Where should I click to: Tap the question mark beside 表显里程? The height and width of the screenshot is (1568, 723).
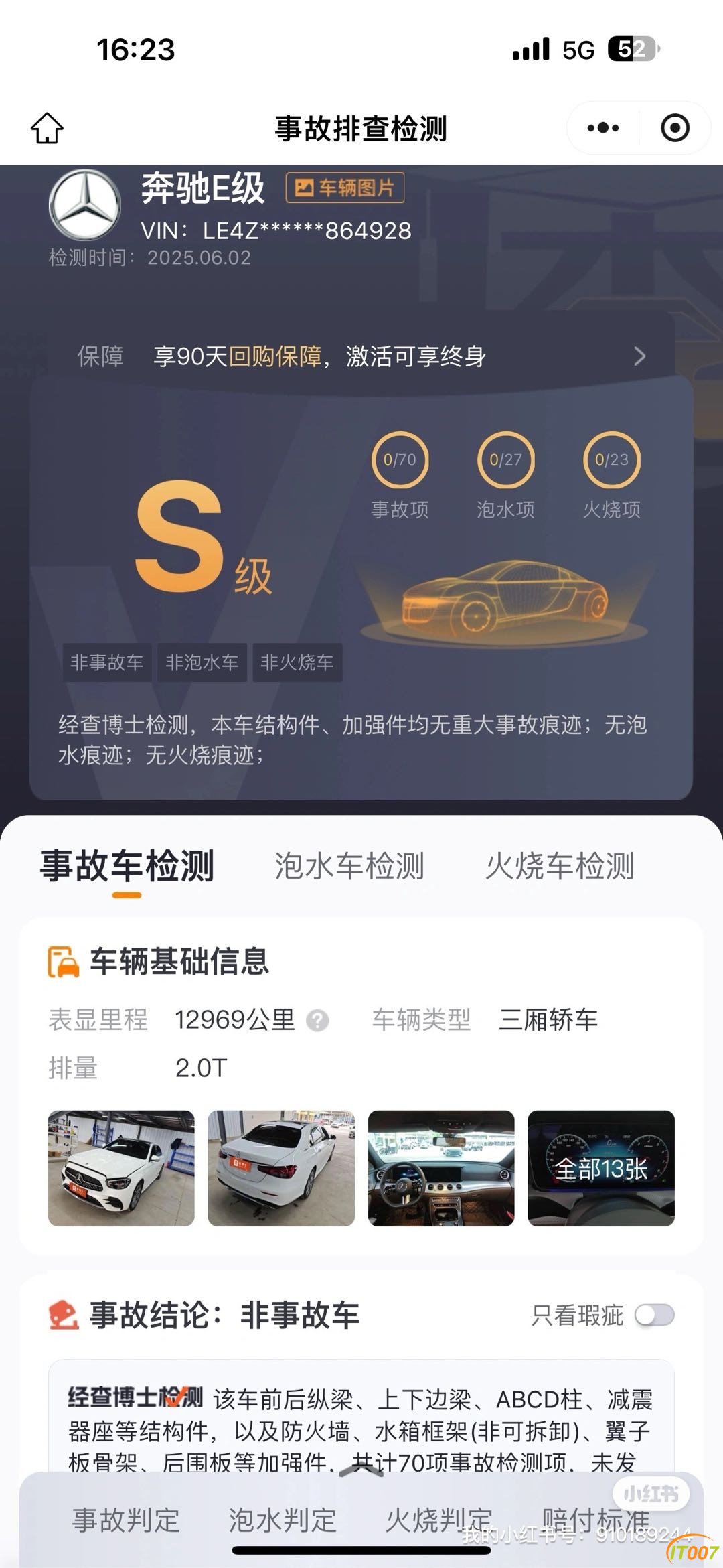click(x=317, y=1021)
